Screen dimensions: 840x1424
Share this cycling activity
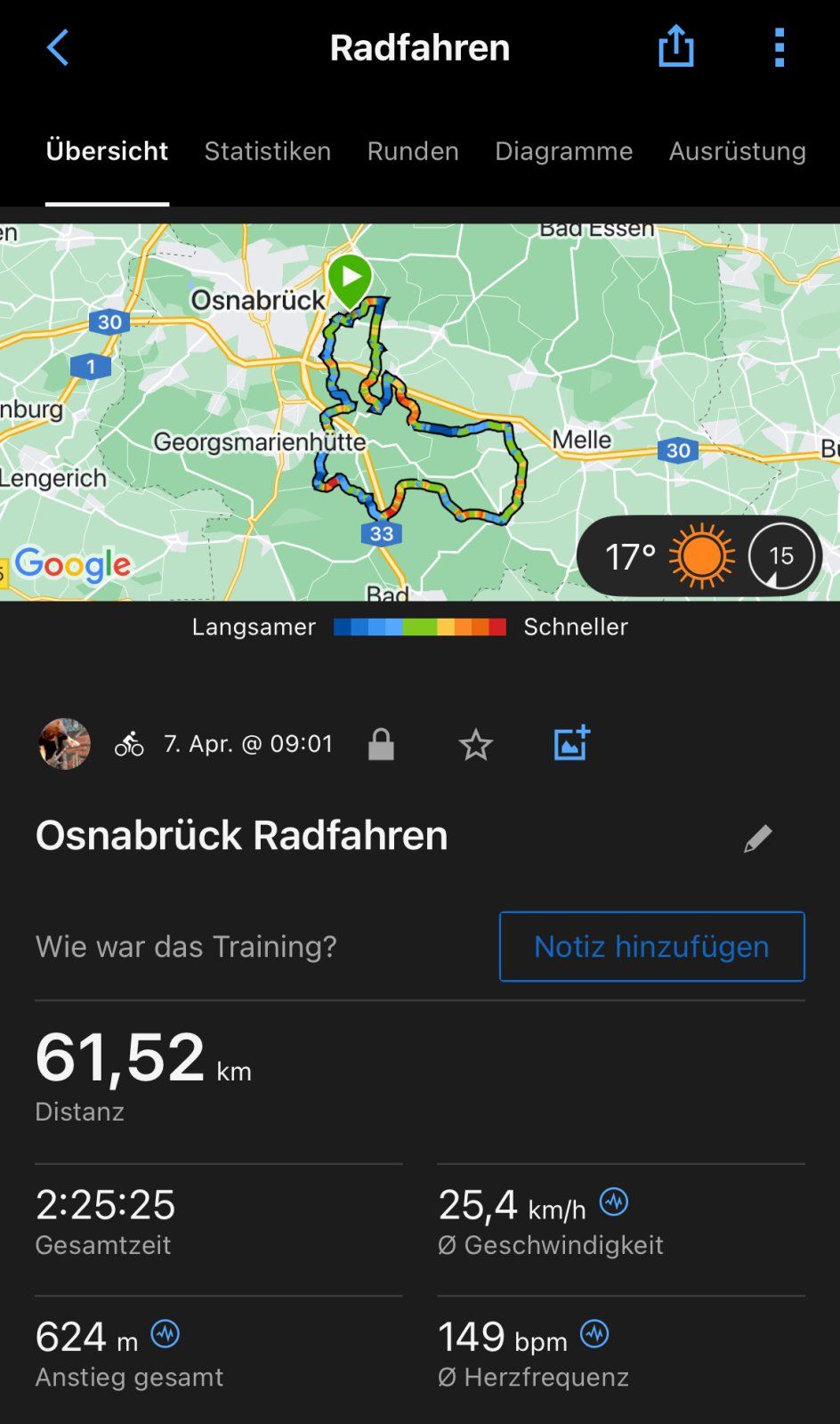(675, 46)
